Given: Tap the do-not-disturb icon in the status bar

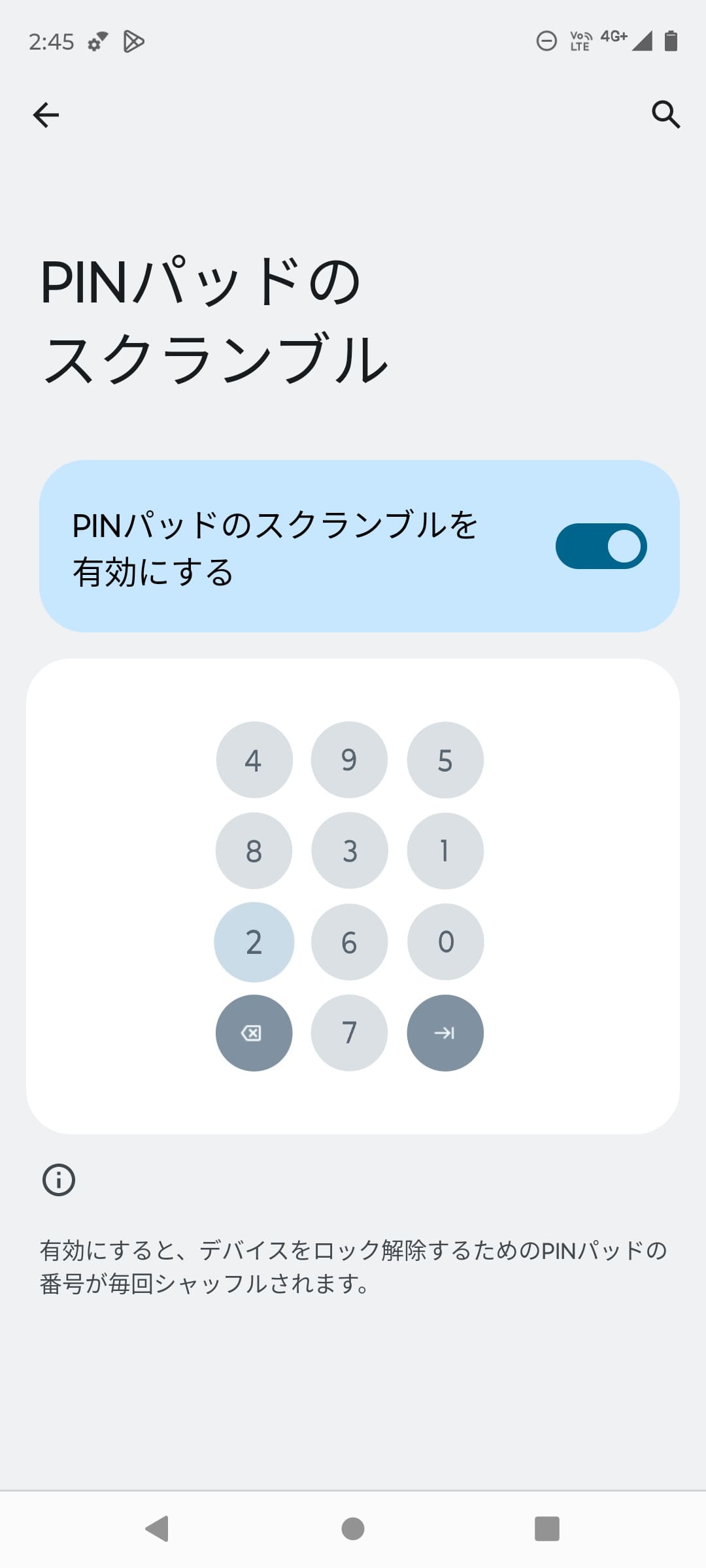Looking at the screenshot, I should pos(546,42).
